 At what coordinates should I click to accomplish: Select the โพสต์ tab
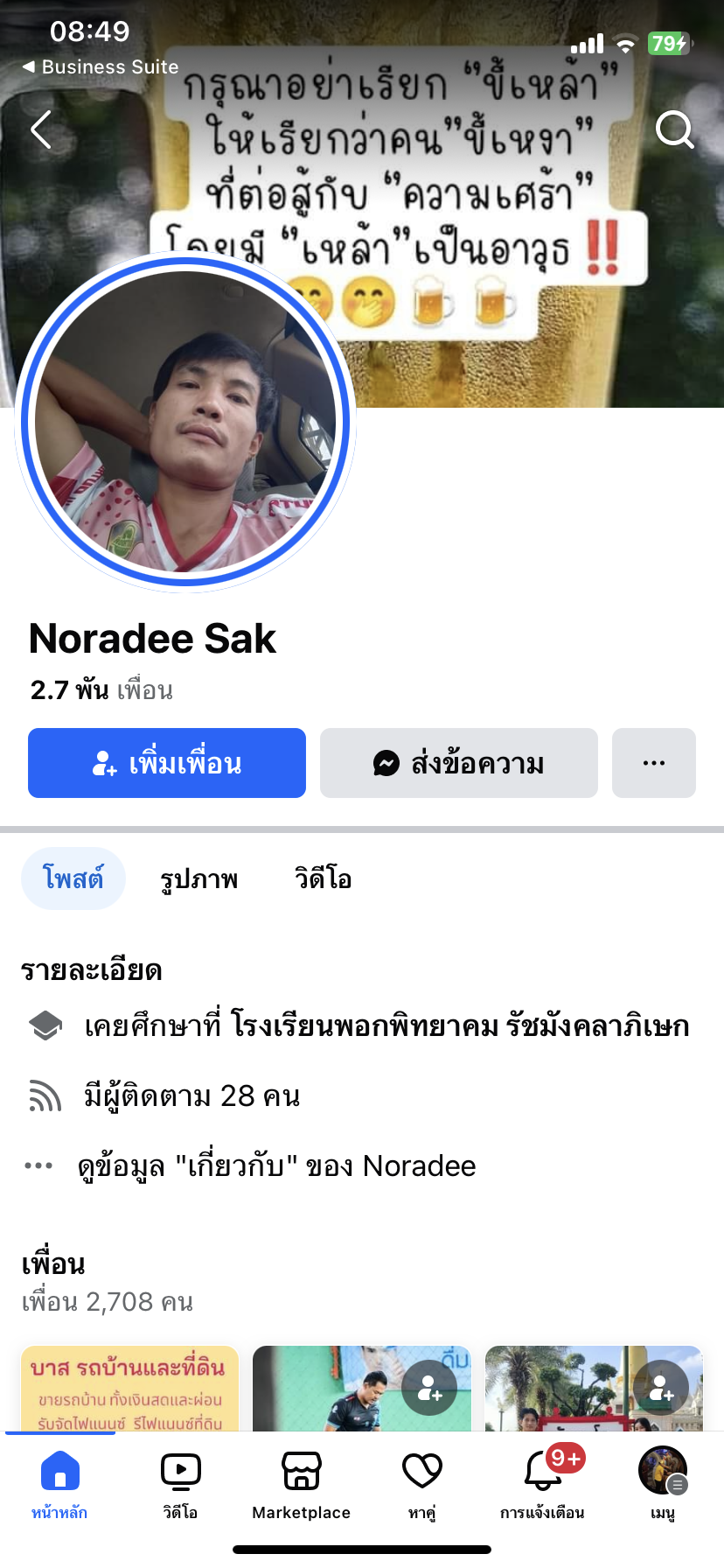coord(73,878)
